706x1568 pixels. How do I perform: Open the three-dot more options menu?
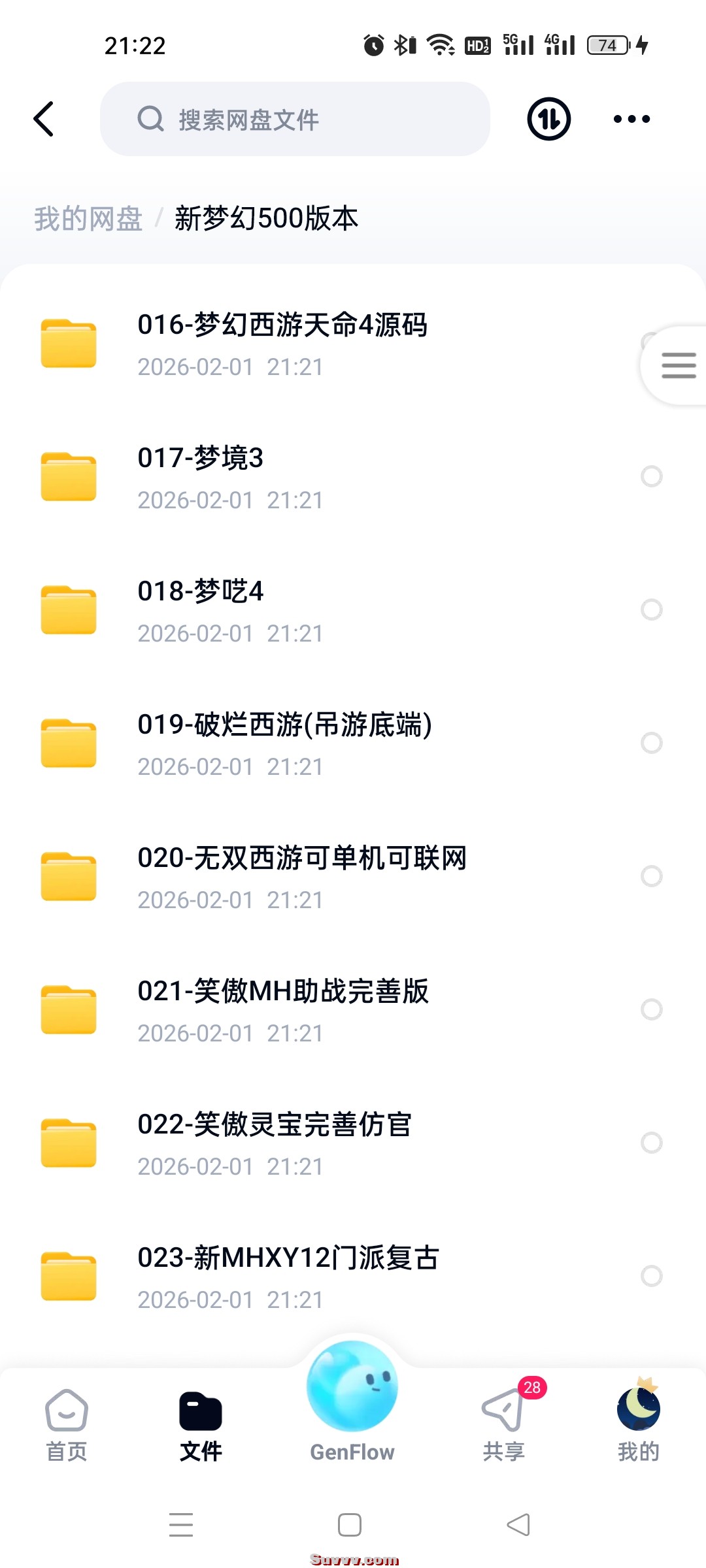[x=630, y=118]
